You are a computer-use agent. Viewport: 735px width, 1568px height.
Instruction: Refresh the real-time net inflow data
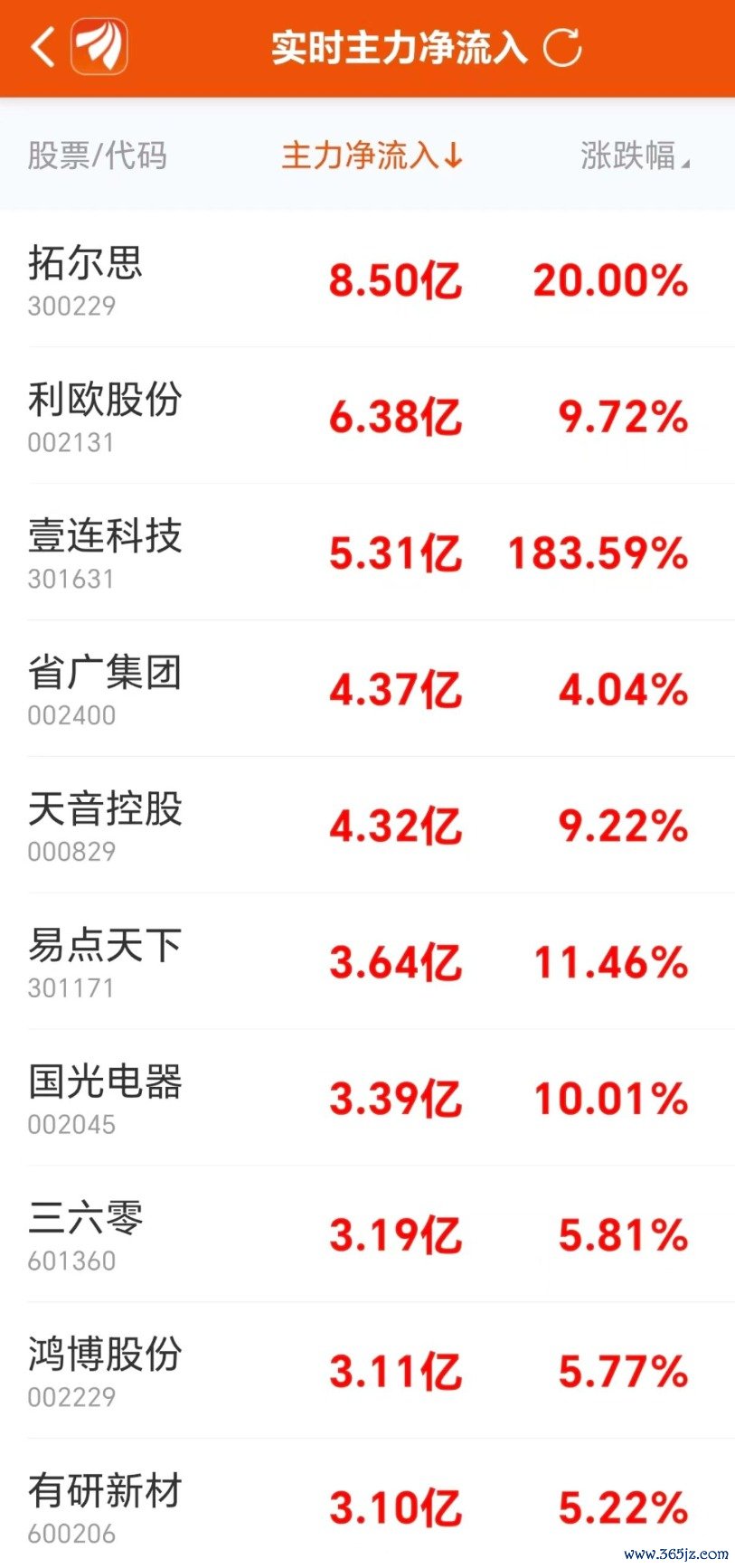click(x=561, y=47)
